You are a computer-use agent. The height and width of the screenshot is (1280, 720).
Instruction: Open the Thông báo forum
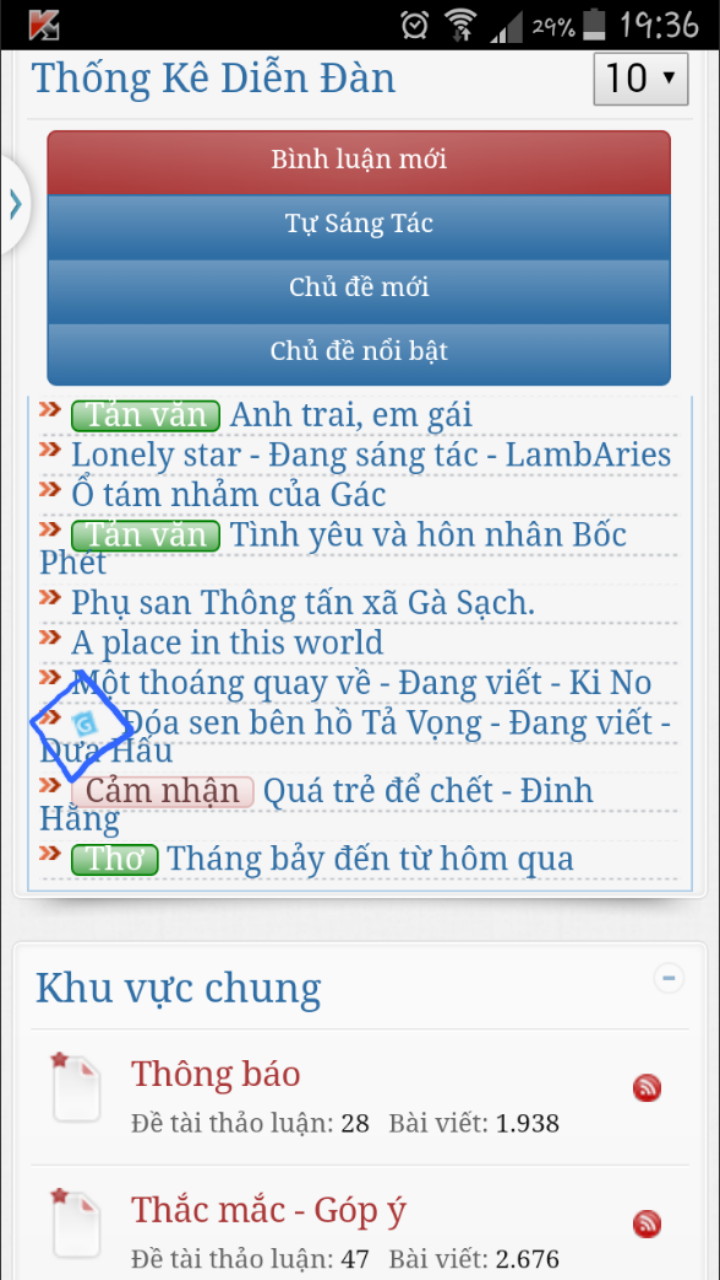tap(216, 1073)
